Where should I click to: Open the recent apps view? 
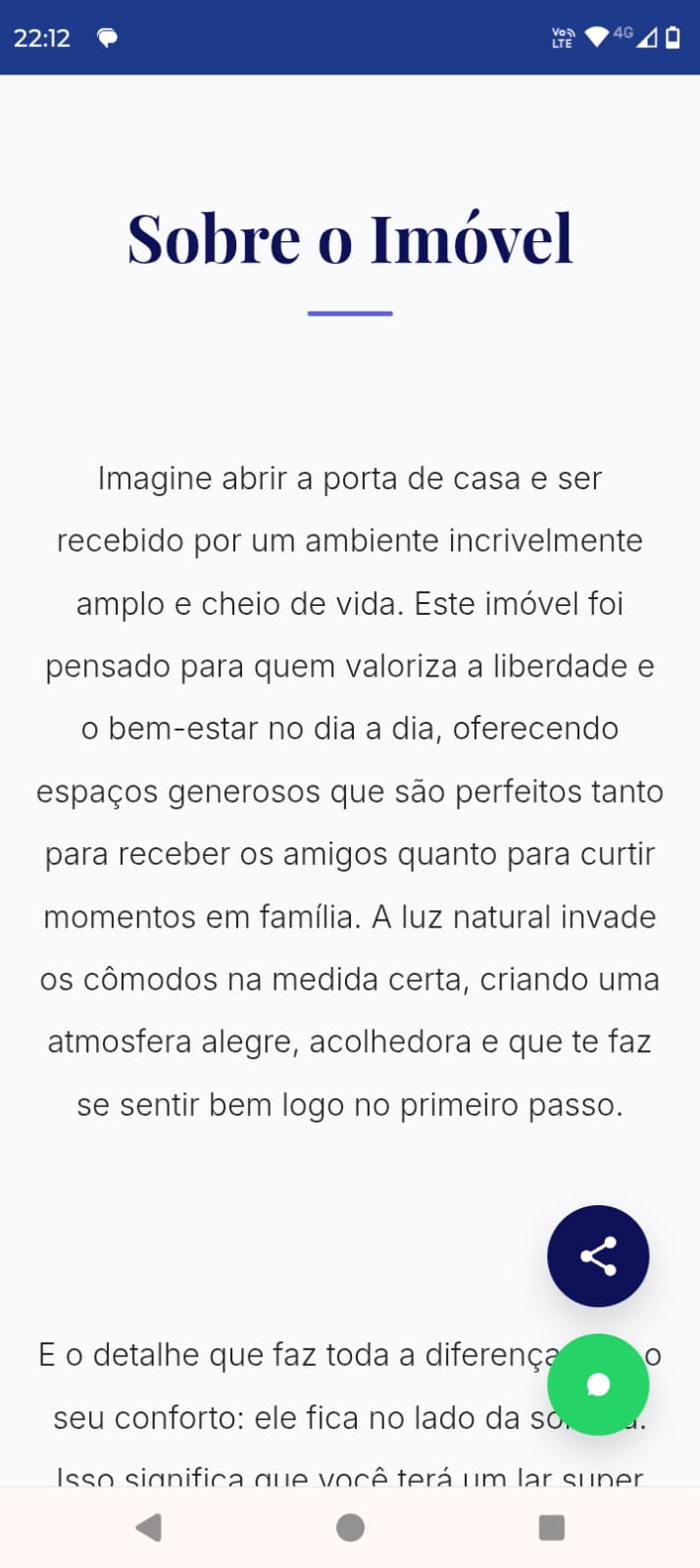[x=552, y=1527]
